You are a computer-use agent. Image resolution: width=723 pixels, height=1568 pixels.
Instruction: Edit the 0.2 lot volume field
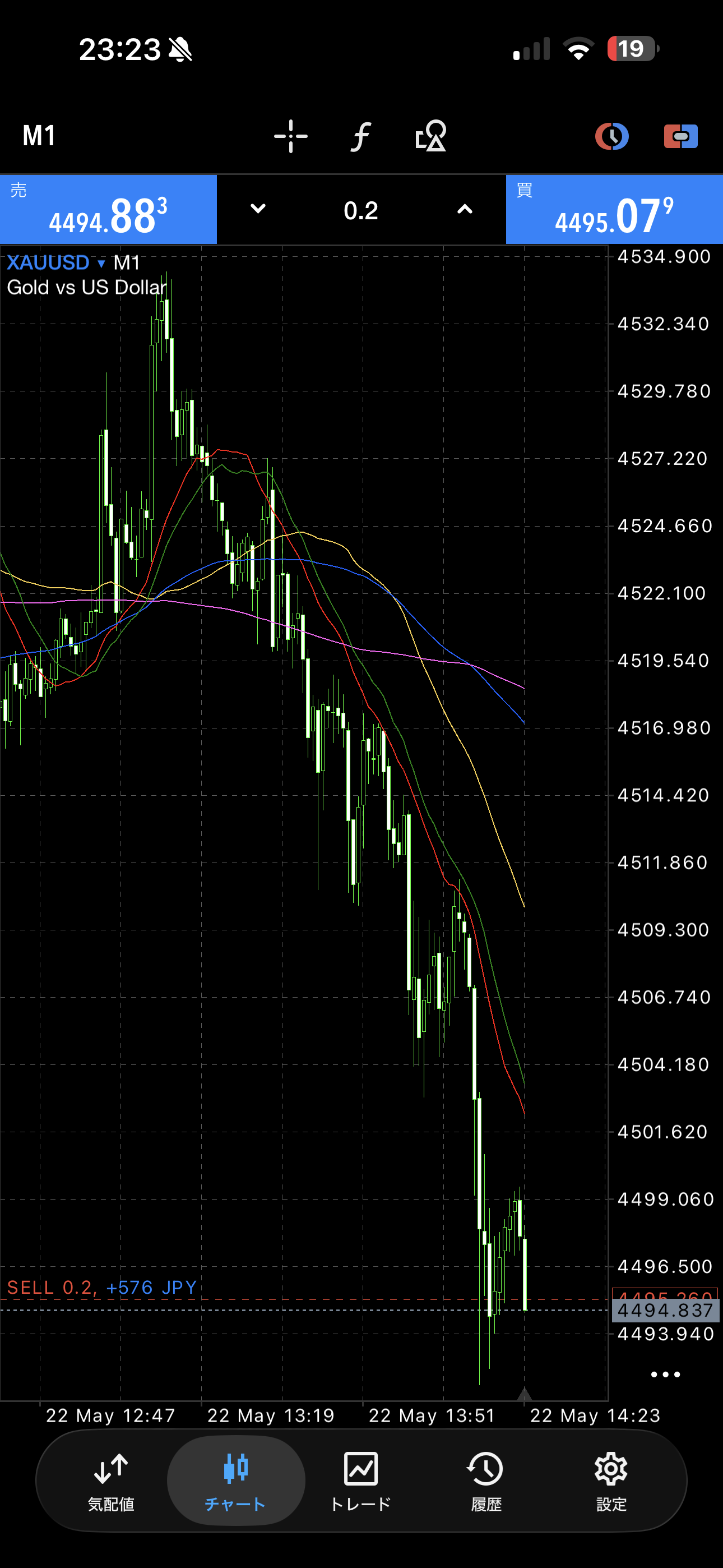tap(361, 211)
